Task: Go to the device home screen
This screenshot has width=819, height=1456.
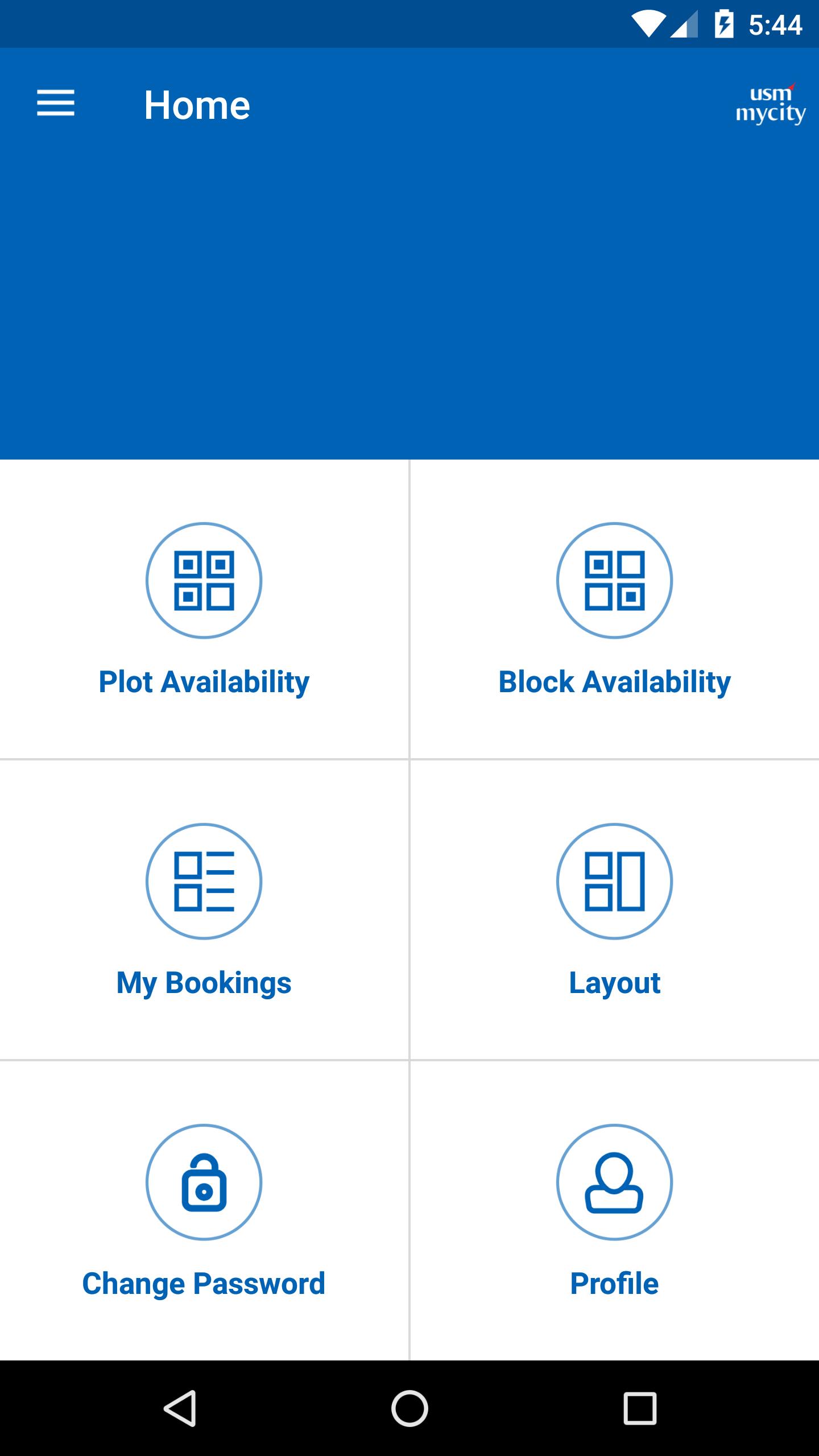Action: [409, 1408]
